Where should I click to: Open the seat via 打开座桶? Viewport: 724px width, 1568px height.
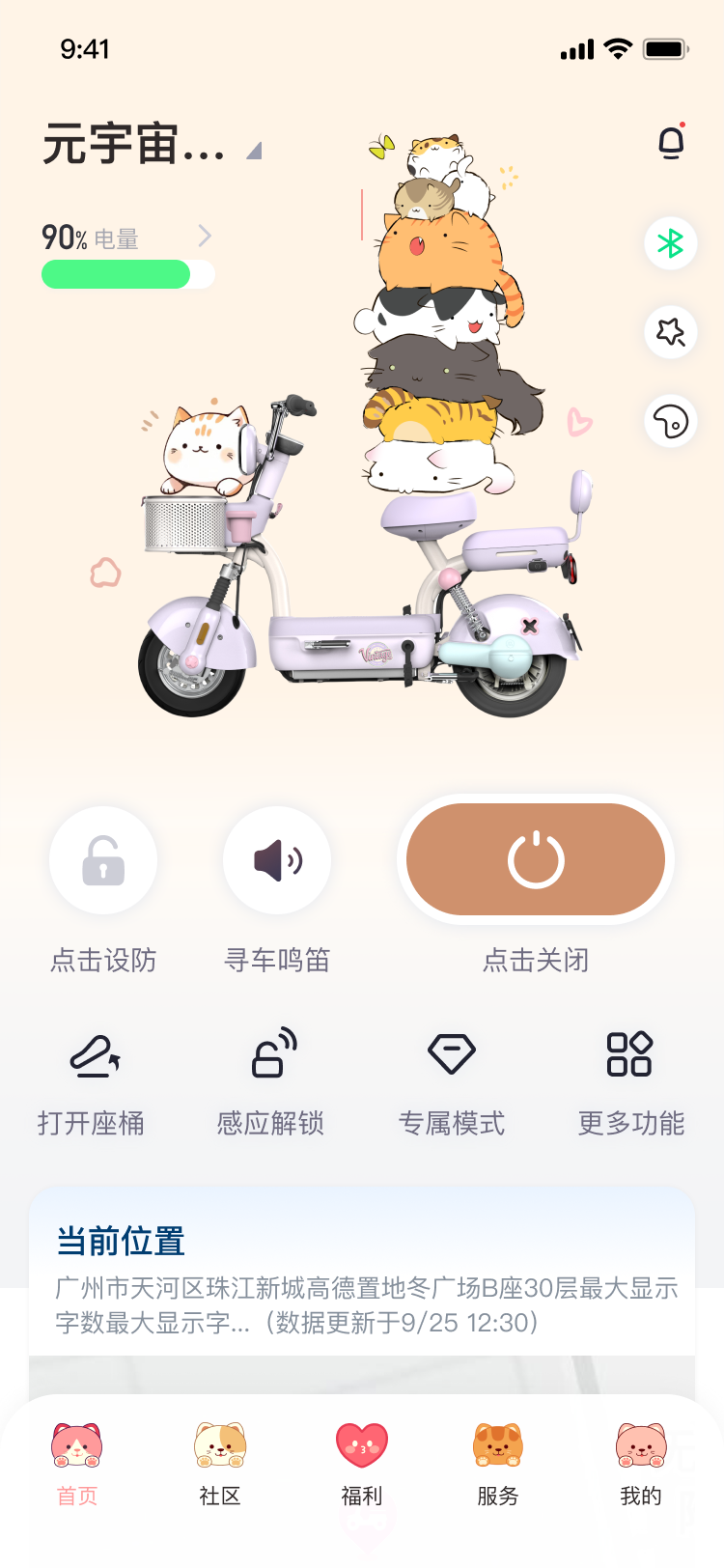(92, 1081)
